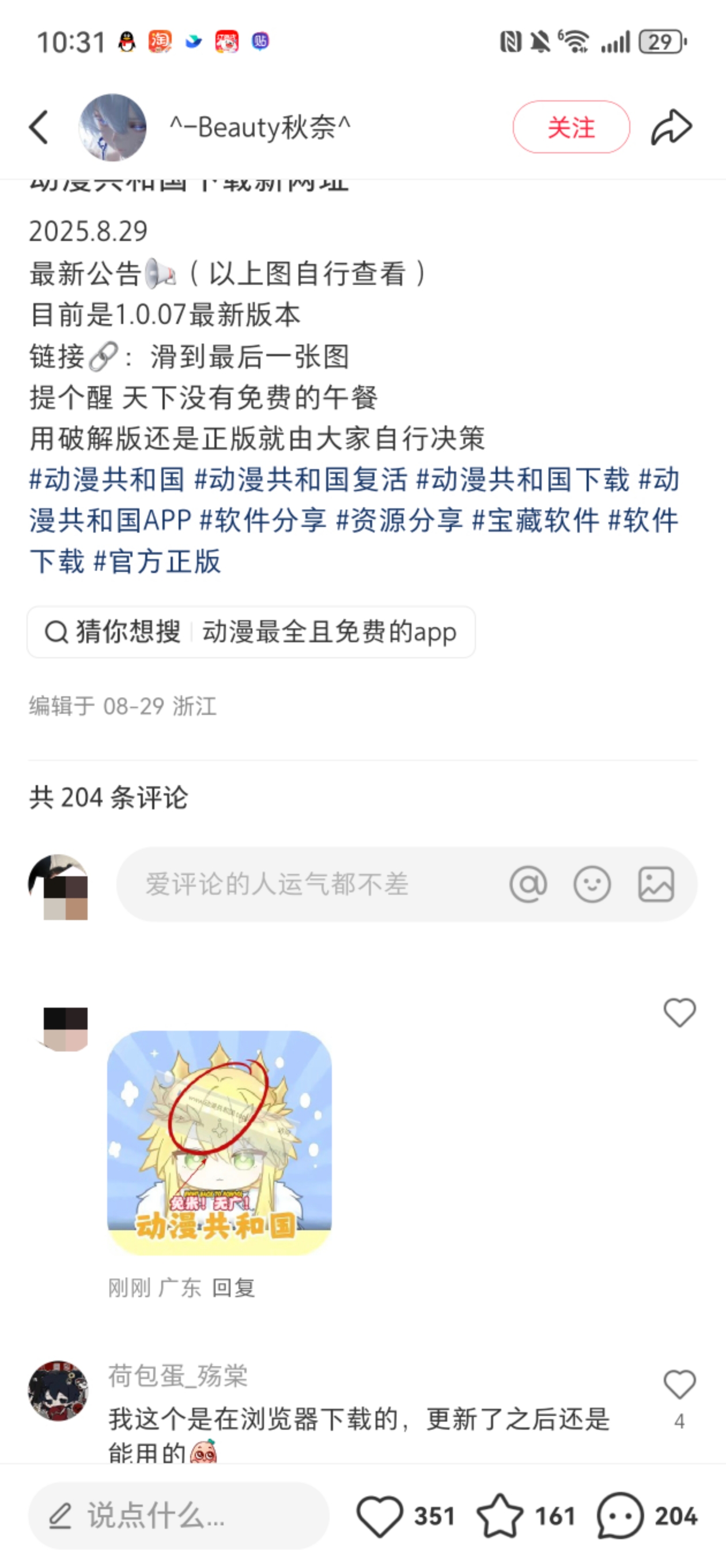This screenshot has width=726, height=1568.
Task: Like the comment posted 刚刚 from 广东
Action: pos(679,1013)
